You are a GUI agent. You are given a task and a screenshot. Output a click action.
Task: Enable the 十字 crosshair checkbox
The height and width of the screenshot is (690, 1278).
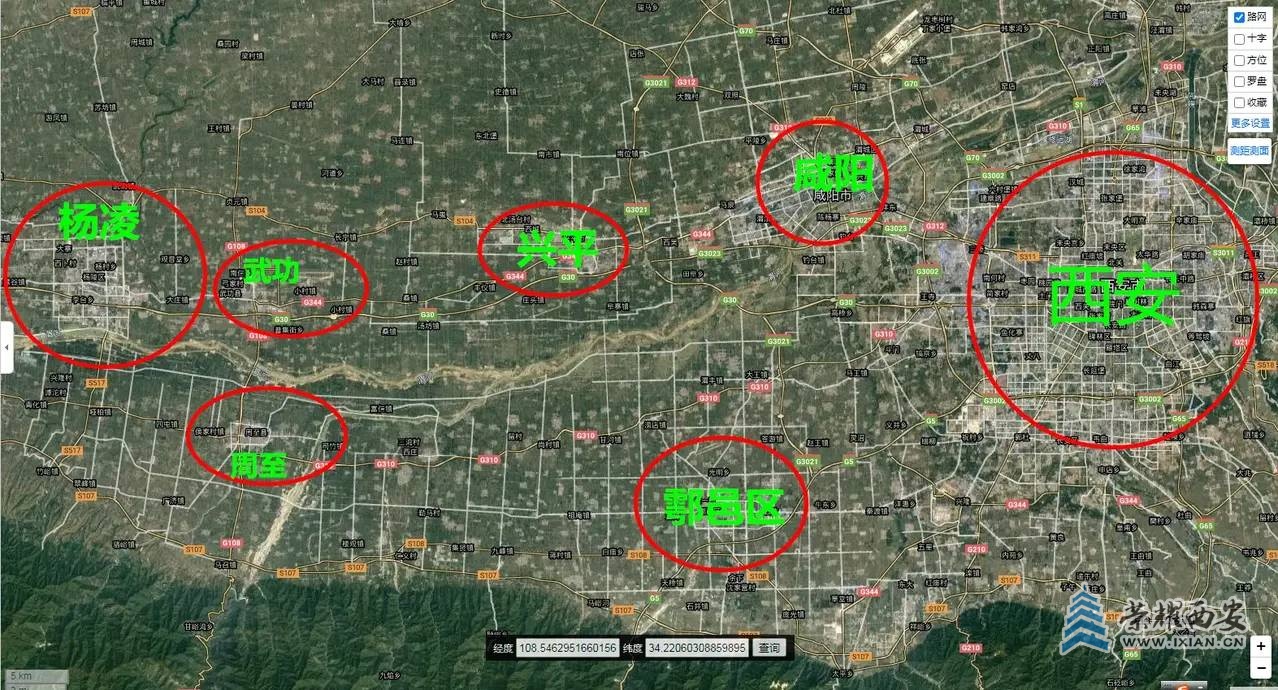tap(1239, 39)
